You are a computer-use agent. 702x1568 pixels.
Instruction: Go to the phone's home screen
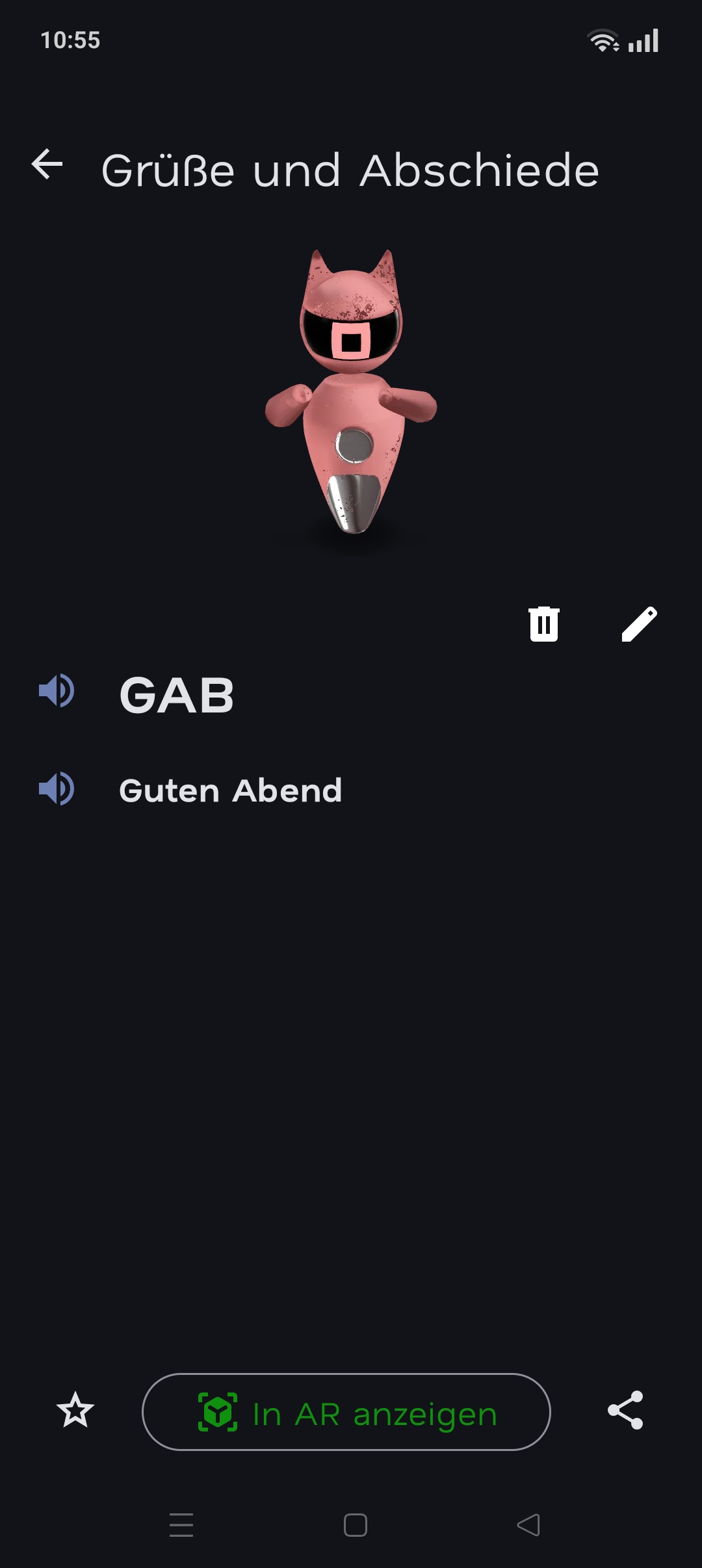pyautogui.click(x=355, y=1525)
